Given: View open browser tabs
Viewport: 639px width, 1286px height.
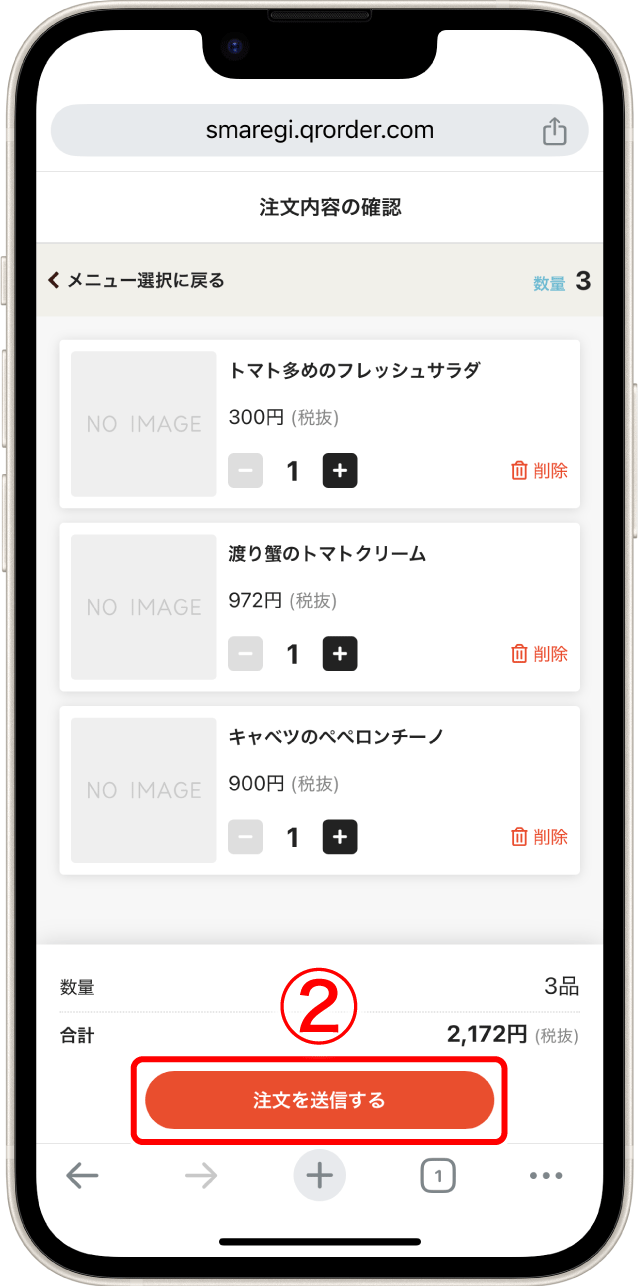Looking at the screenshot, I should (x=438, y=1176).
